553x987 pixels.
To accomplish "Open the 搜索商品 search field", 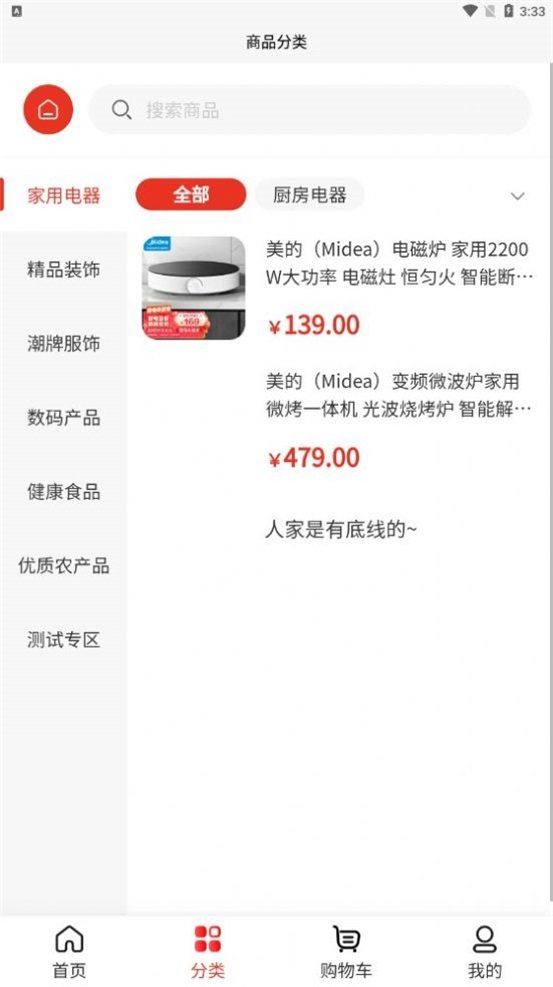I will [x=310, y=110].
